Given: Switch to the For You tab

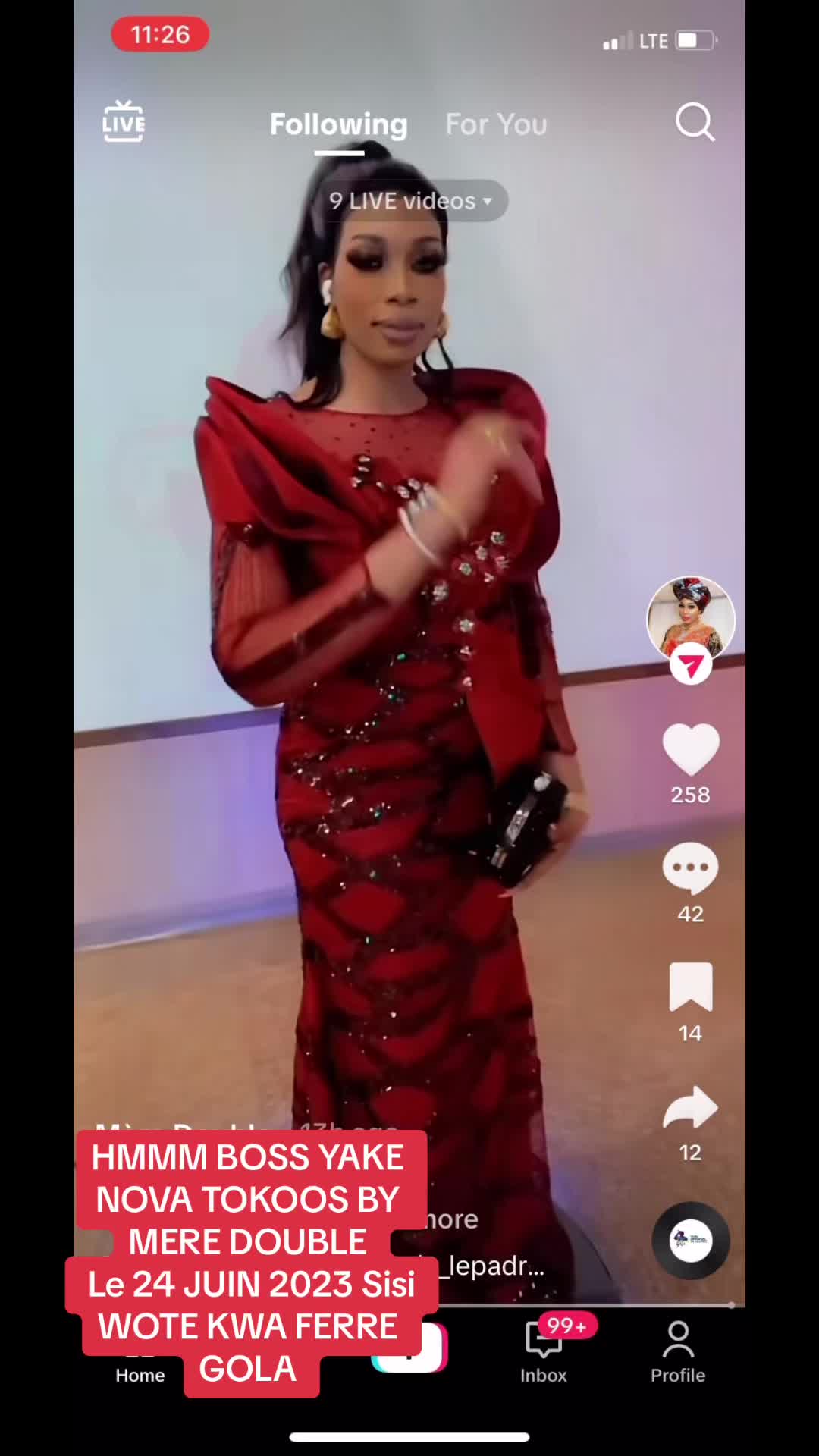Looking at the screenshot, I should 496,124.
